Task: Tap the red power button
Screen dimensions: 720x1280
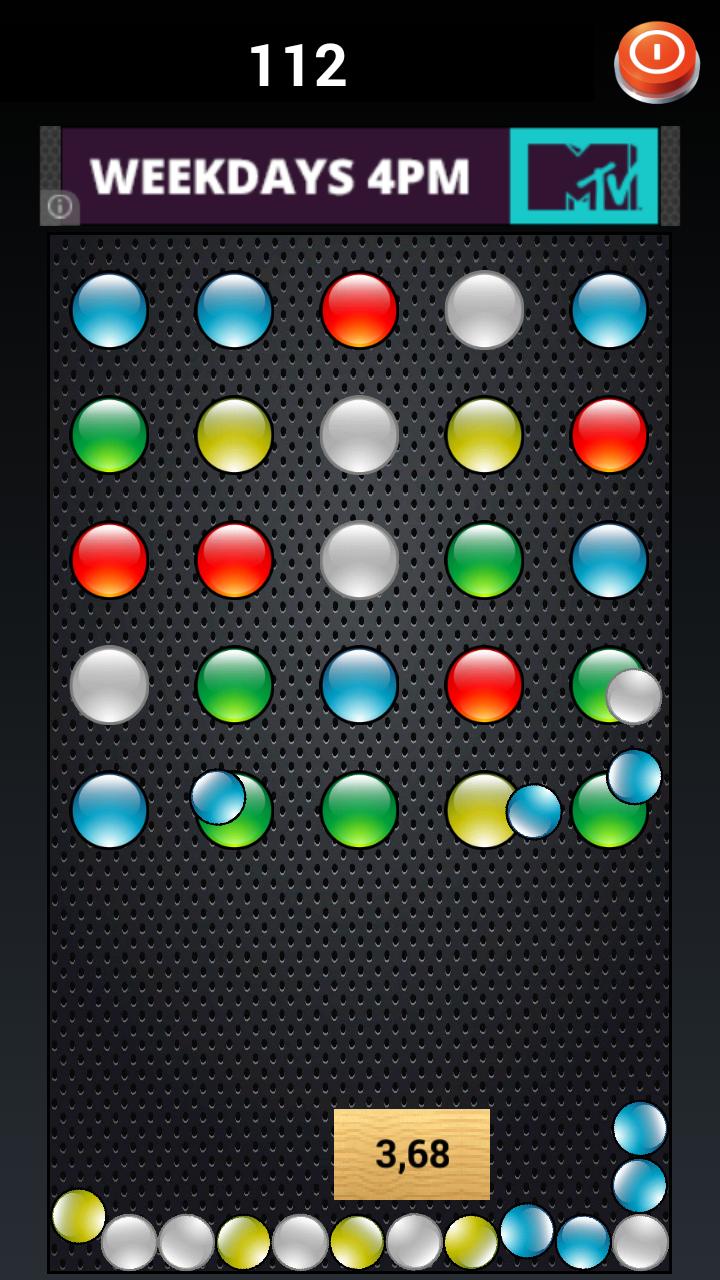Action: click(x=656, y=59)
